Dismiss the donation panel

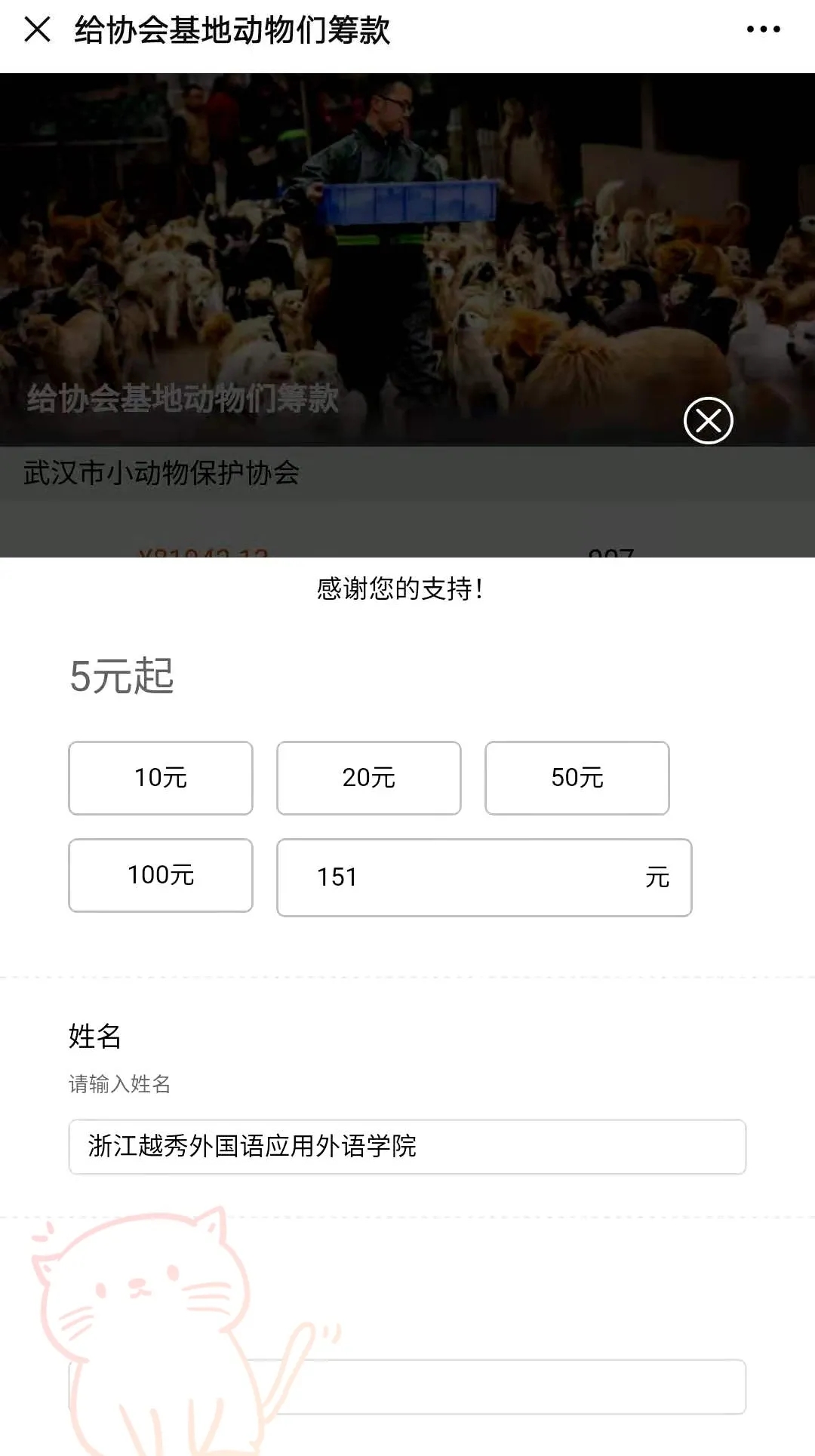pyautogui.click(x=708, y=420)
